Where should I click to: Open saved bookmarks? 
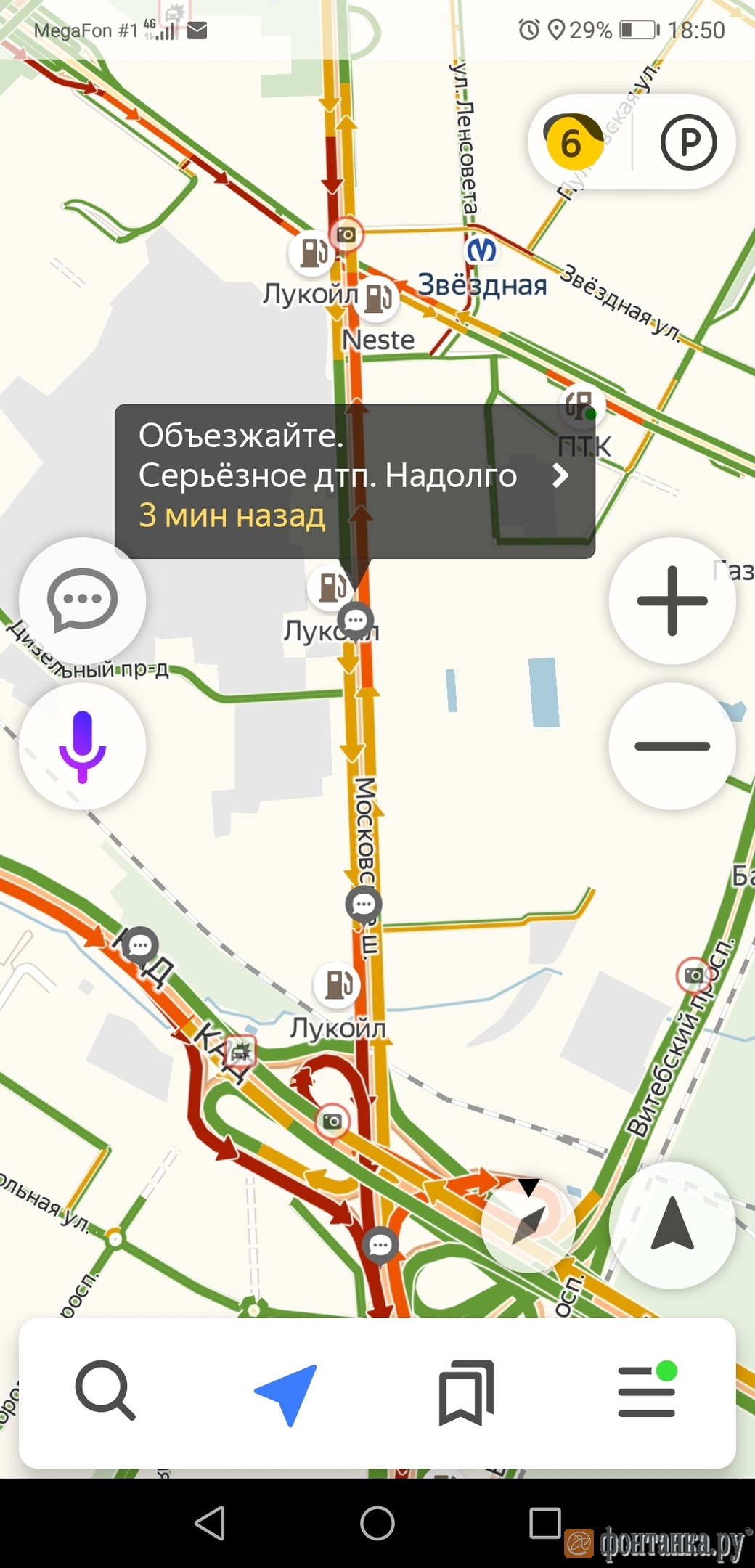coord(466,1392)
